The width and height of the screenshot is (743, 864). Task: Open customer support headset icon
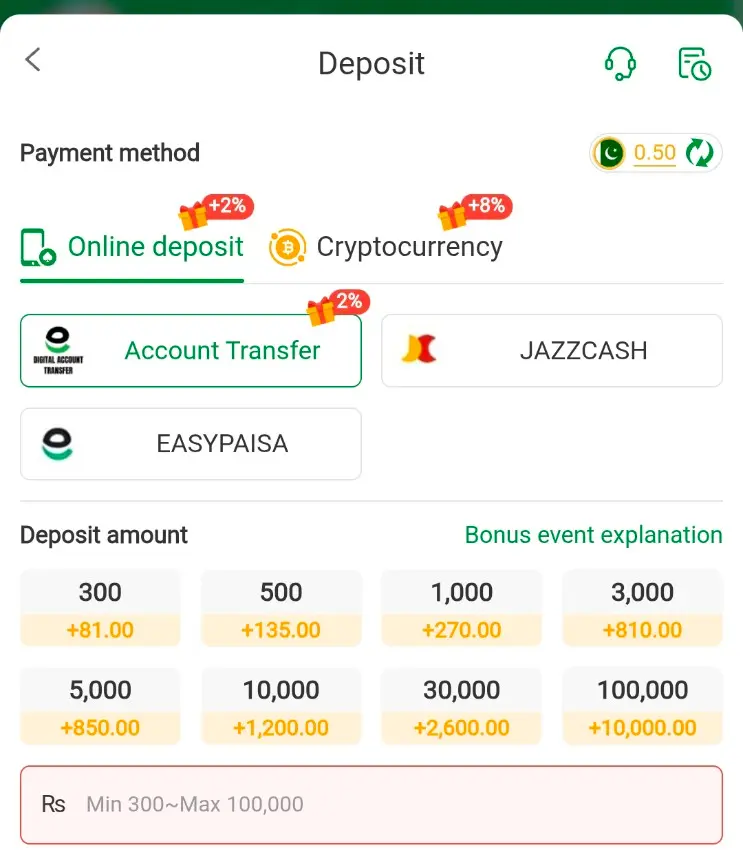pos(620,63)
